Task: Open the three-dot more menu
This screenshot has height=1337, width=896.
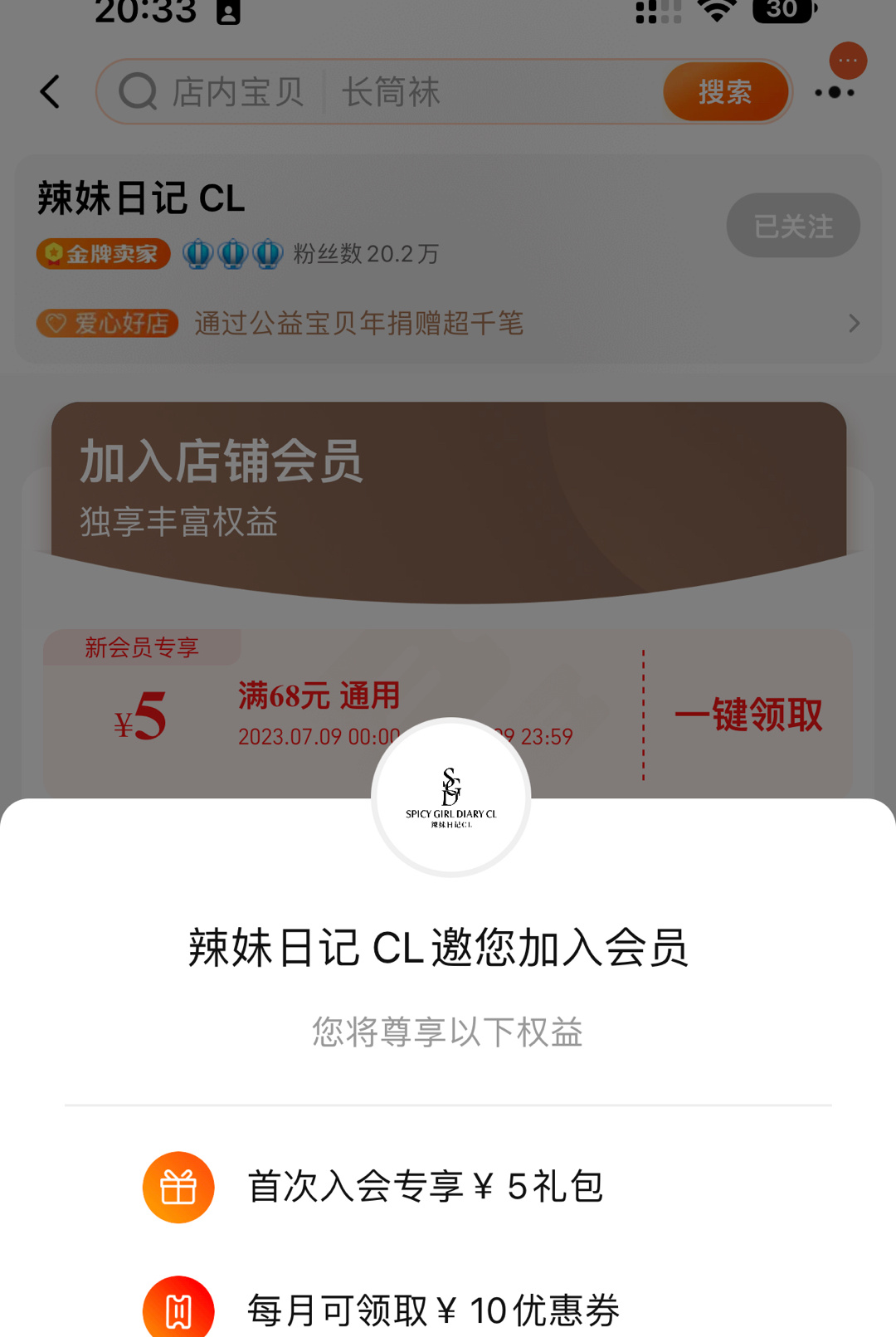Action: 835,92
